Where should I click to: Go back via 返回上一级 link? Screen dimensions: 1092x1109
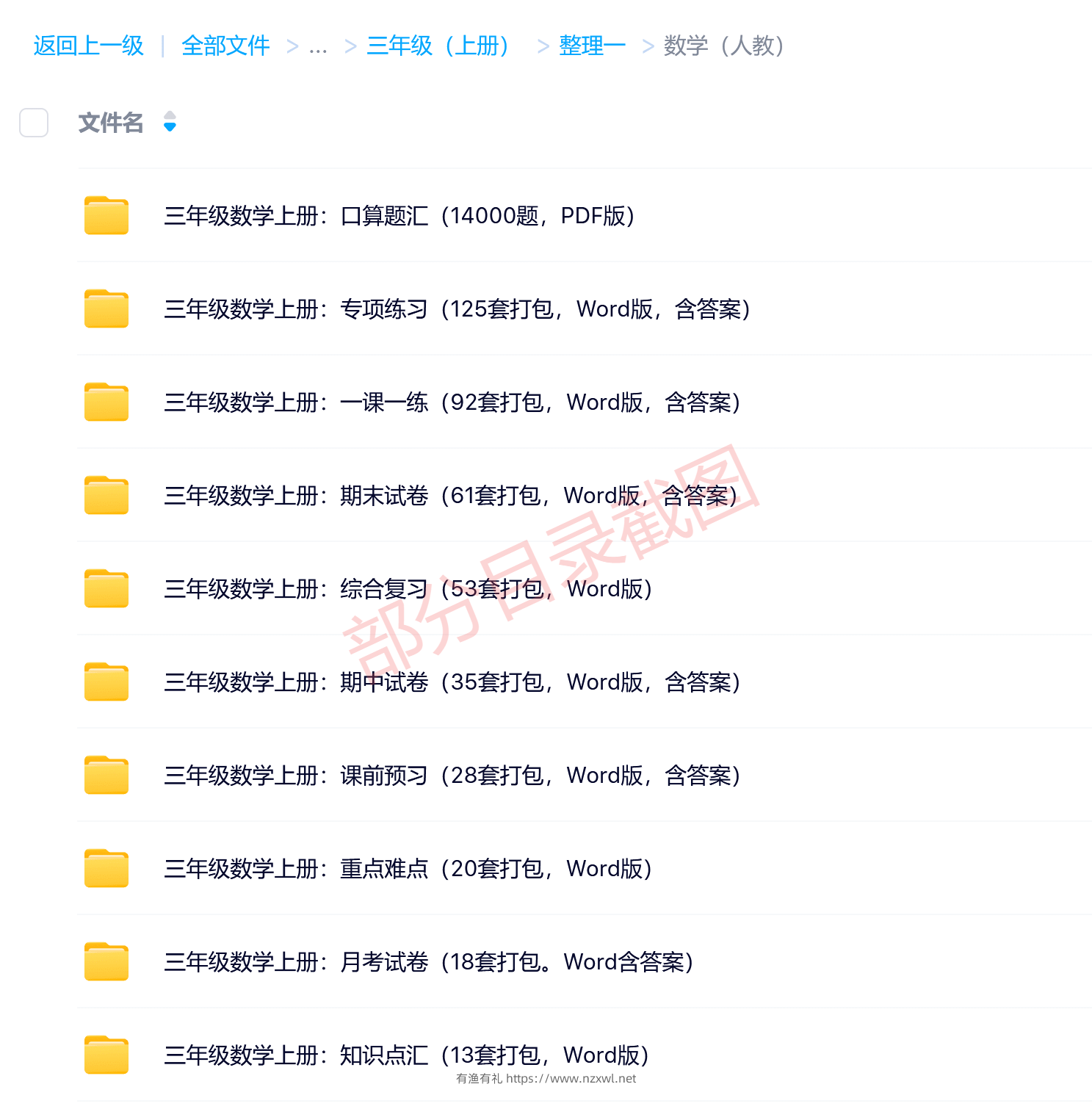coord(88,46)
